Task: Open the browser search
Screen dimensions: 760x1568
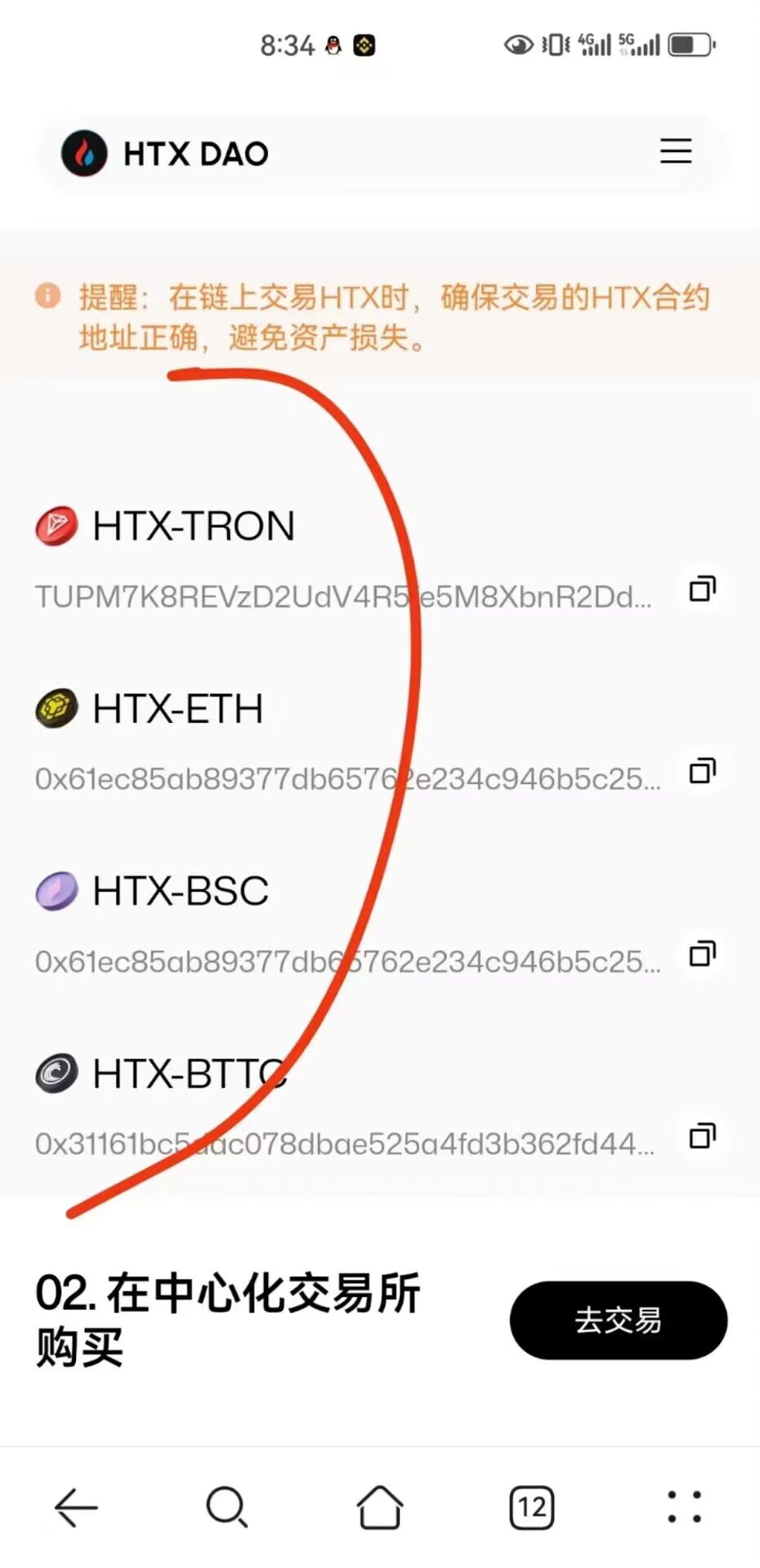Action: (x=227, y=1507)
